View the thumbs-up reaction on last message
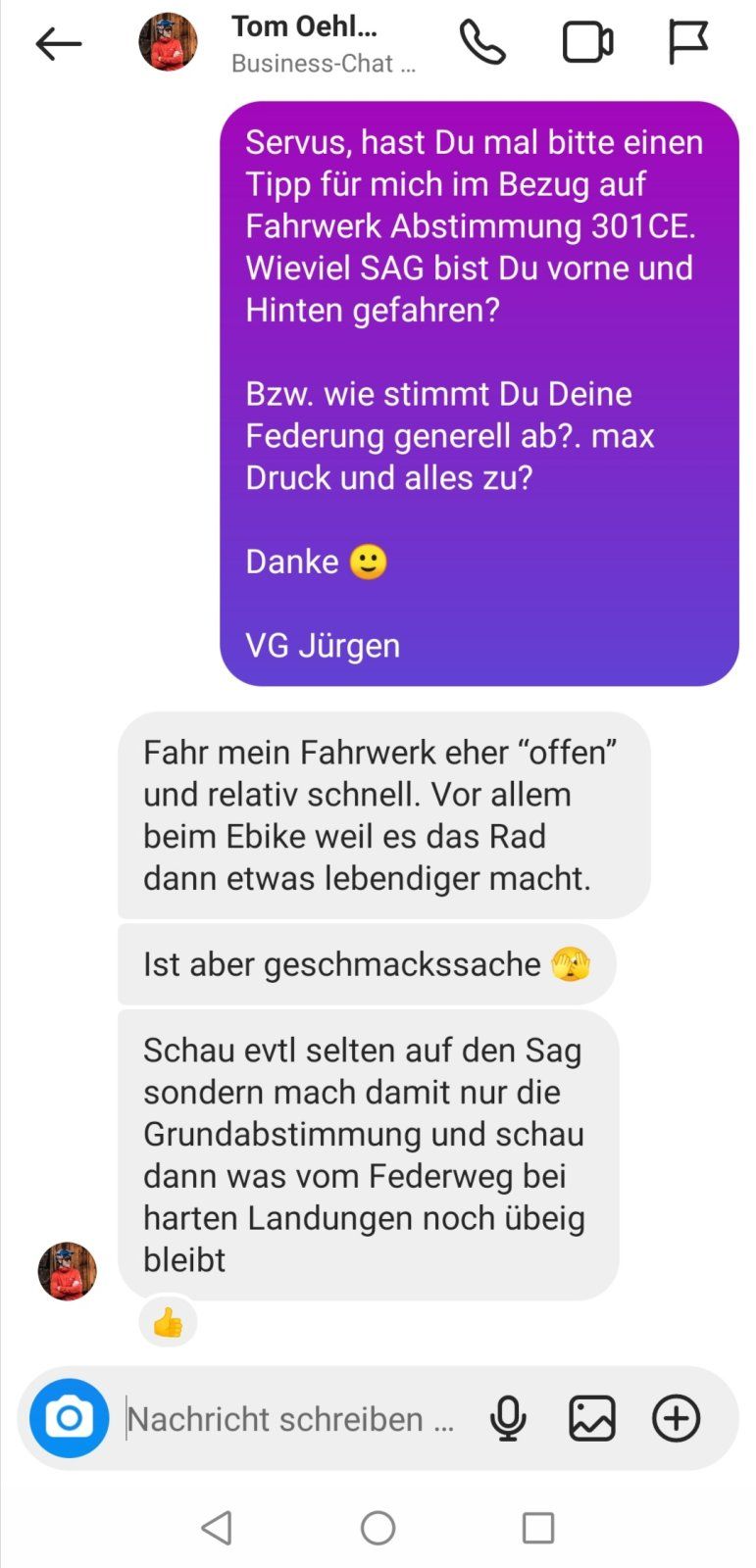 pos(168,1323)
